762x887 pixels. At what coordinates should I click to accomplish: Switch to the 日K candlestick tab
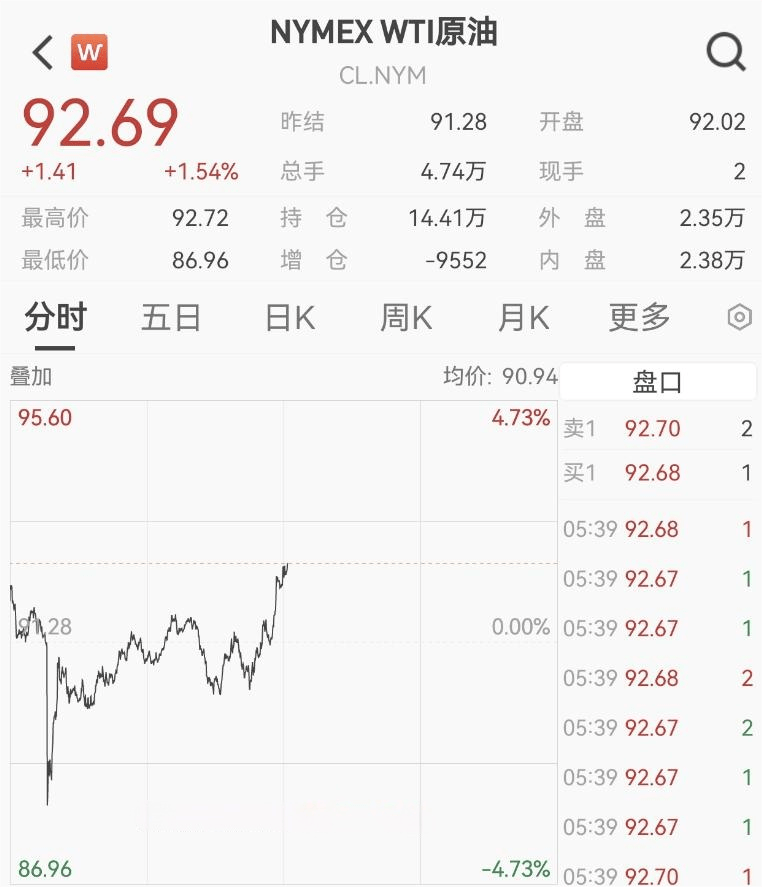click(288, 316)
